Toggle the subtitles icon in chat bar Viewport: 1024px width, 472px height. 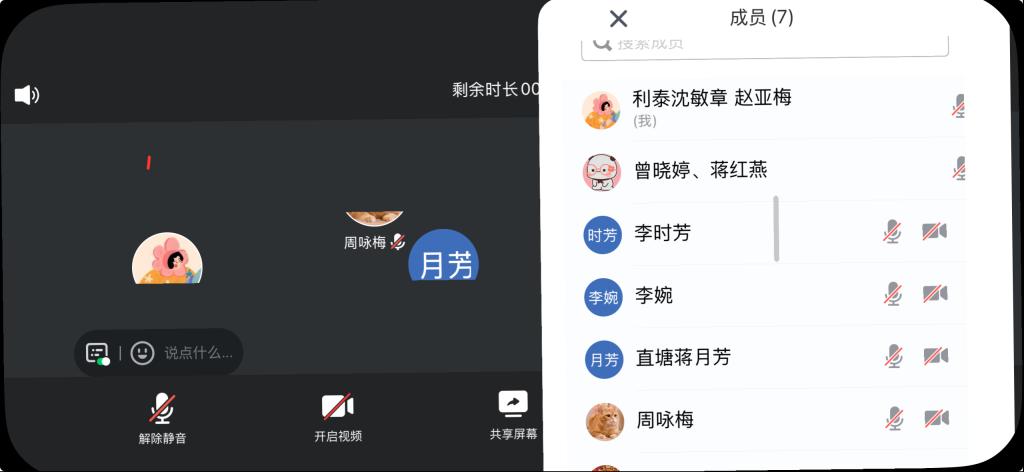(x=98, y=353)
